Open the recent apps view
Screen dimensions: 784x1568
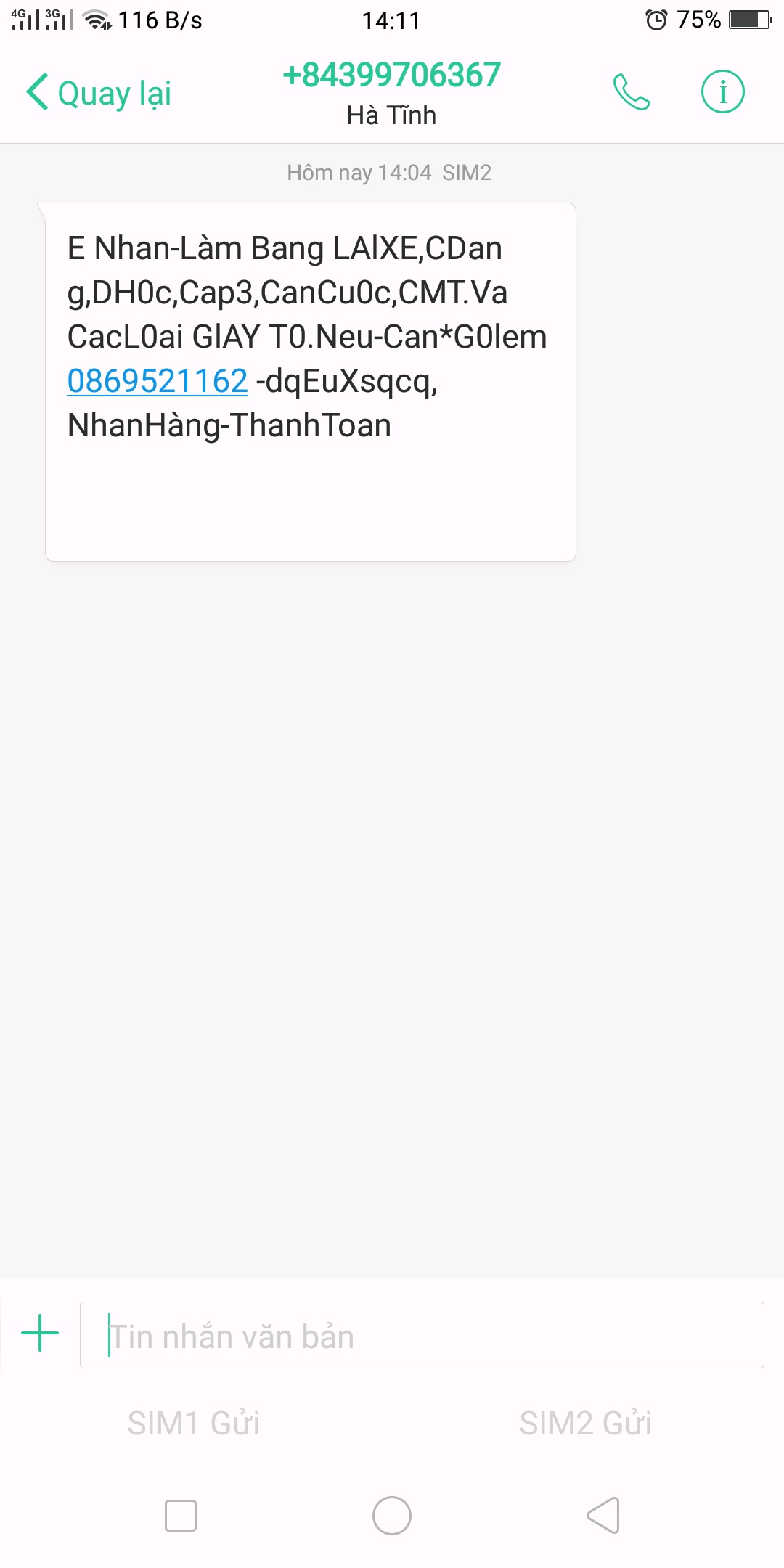click(x=181, y=1516)
